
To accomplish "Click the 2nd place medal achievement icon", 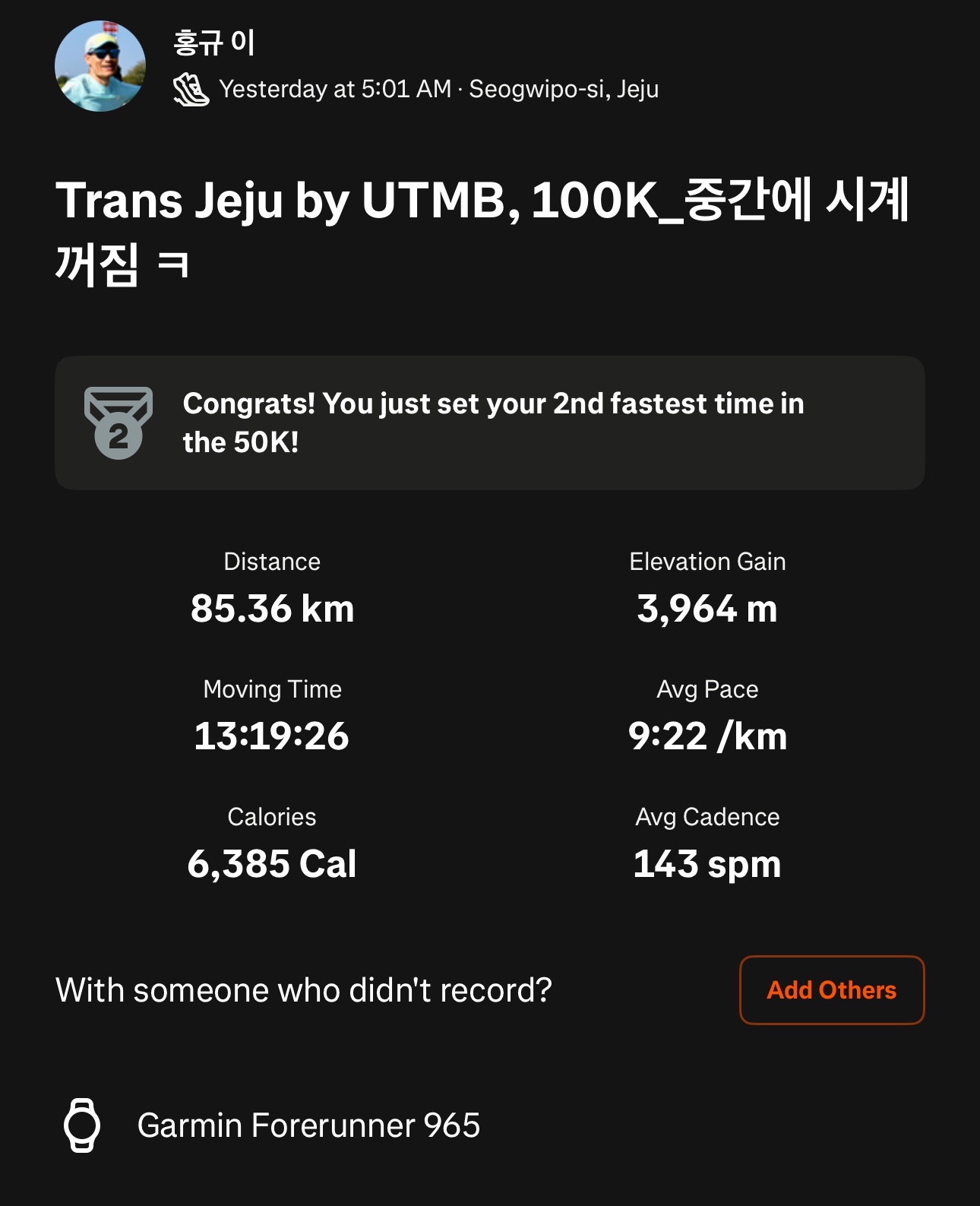I will click(x=119, y=422).
